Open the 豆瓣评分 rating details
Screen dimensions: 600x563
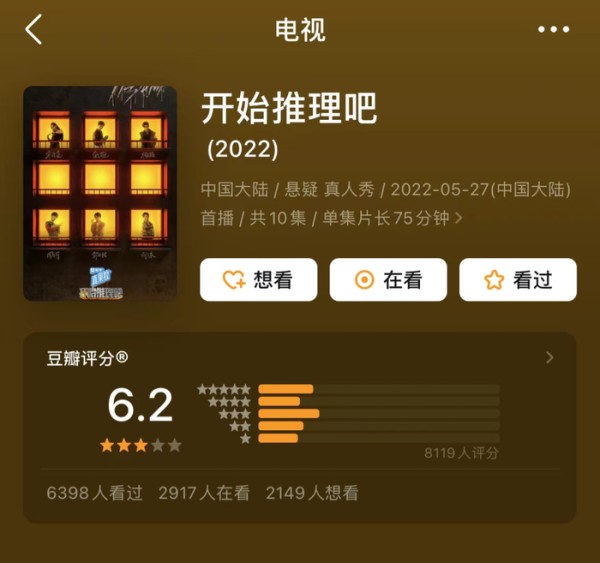[x=549, y=358]
